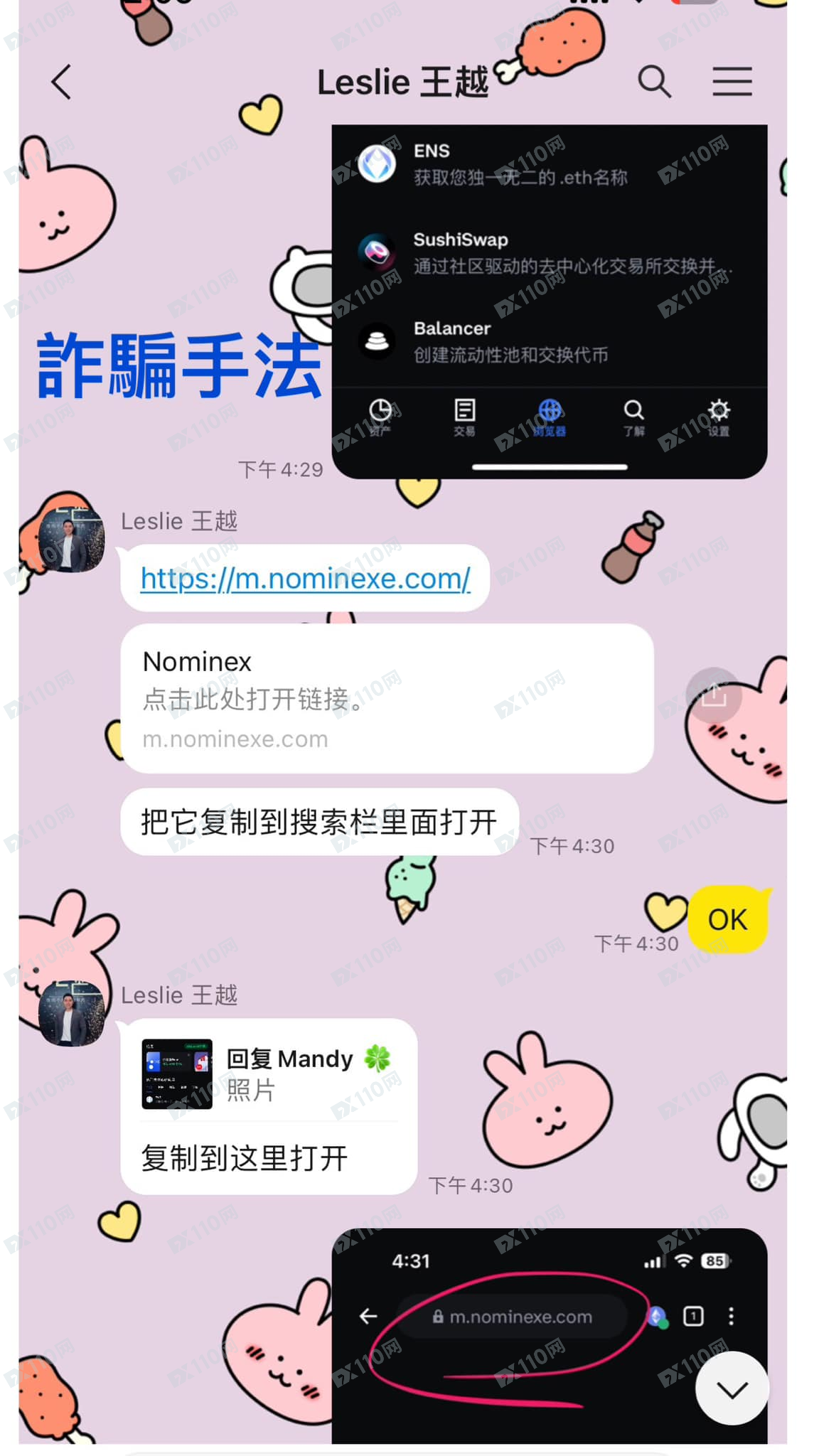Jump to latest messages with down chevron
This screenshot has height=1456, width=819.
(732, 1388)
